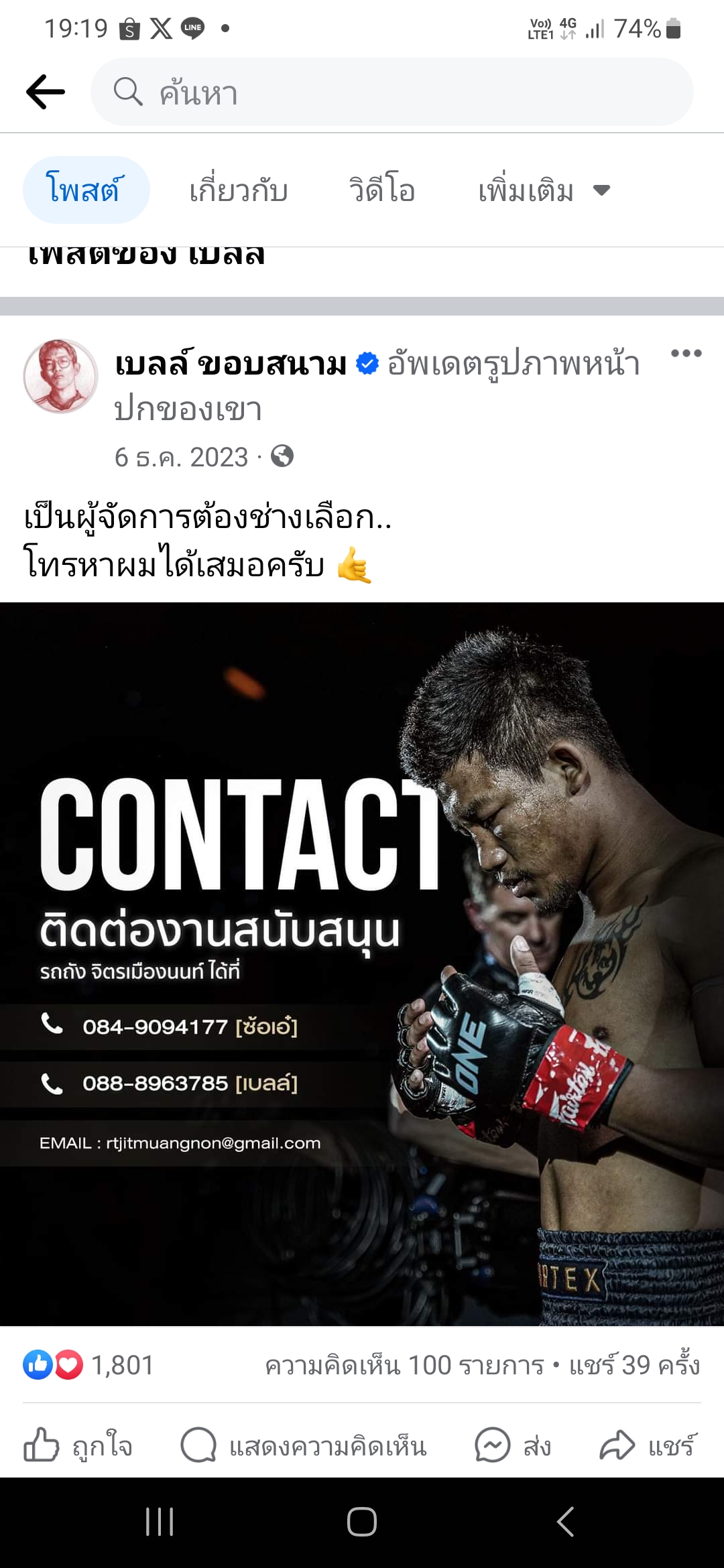Expand the เพิ่มเติม dropdown
The height and width of the screenshot is (1568, 724).
pyautogui.click(x=543, y=191)
